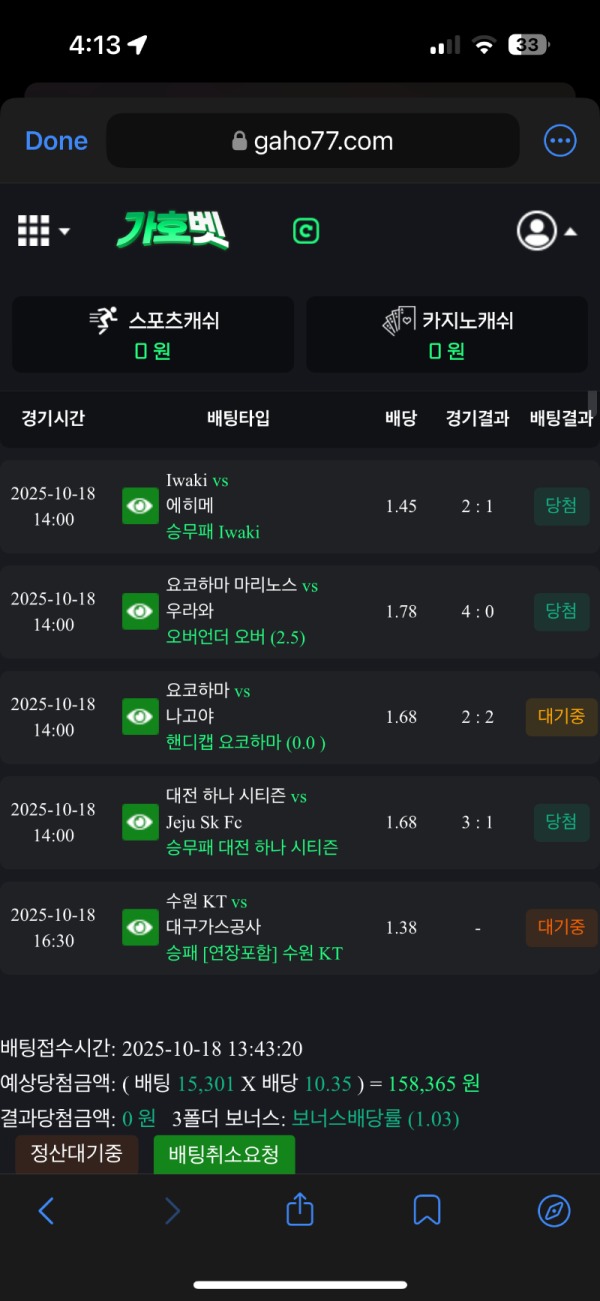This screenshot has height=1301, width=600.
Task: Expand the user profile menu
Action: click(x=546, y=231)
